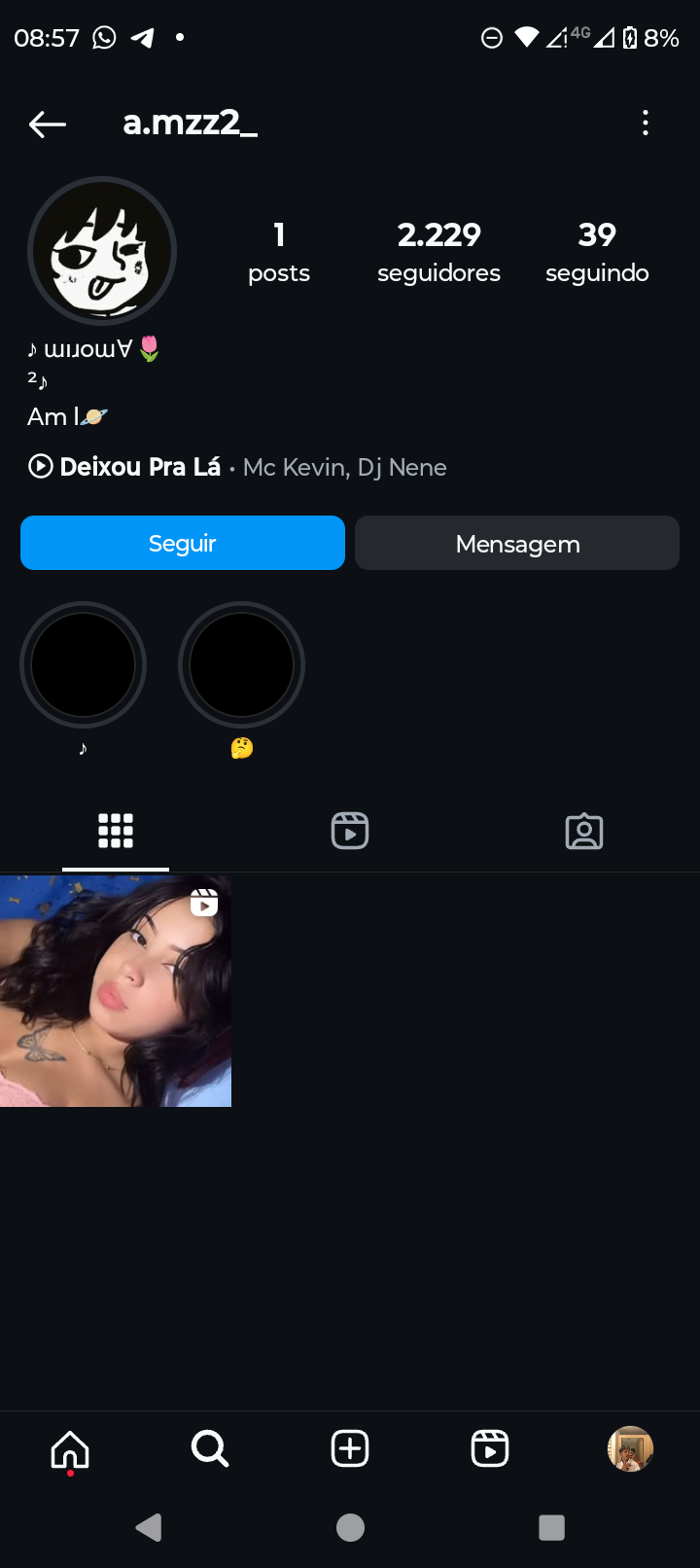Tap Seguir to follow this account

click(x=183, y=543)
